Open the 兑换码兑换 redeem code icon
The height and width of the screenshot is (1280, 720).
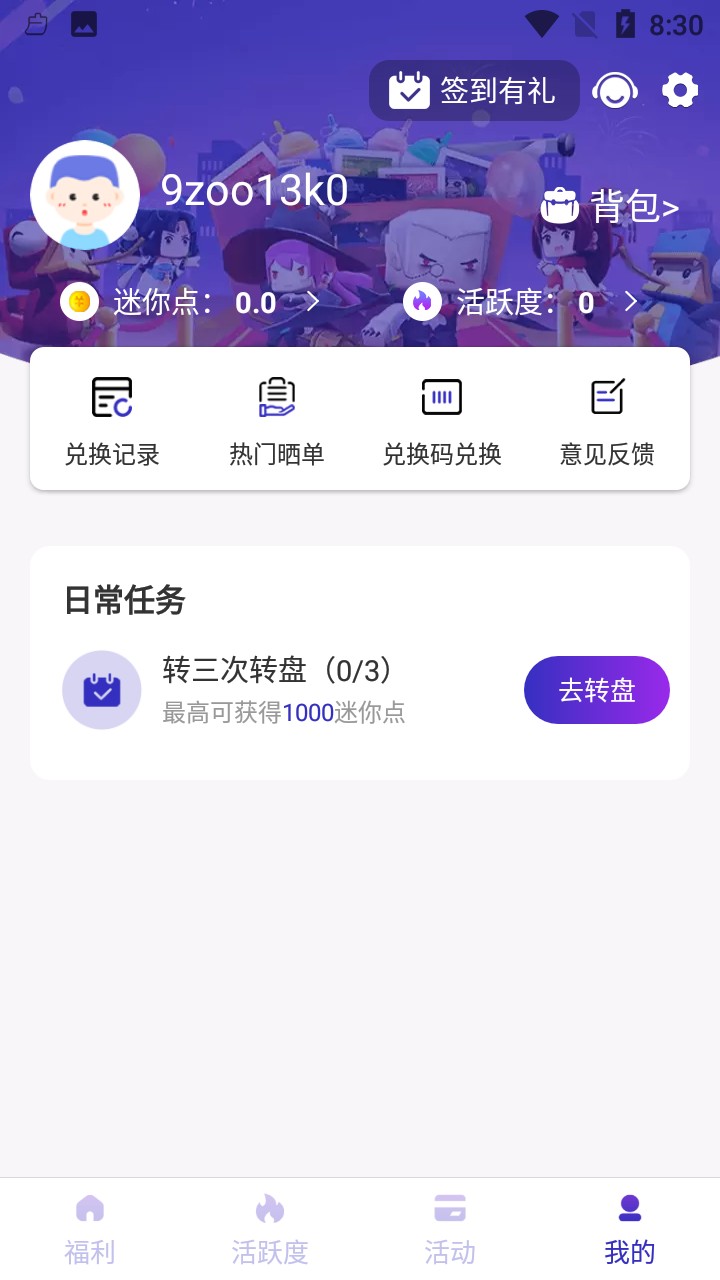point(441,397)
